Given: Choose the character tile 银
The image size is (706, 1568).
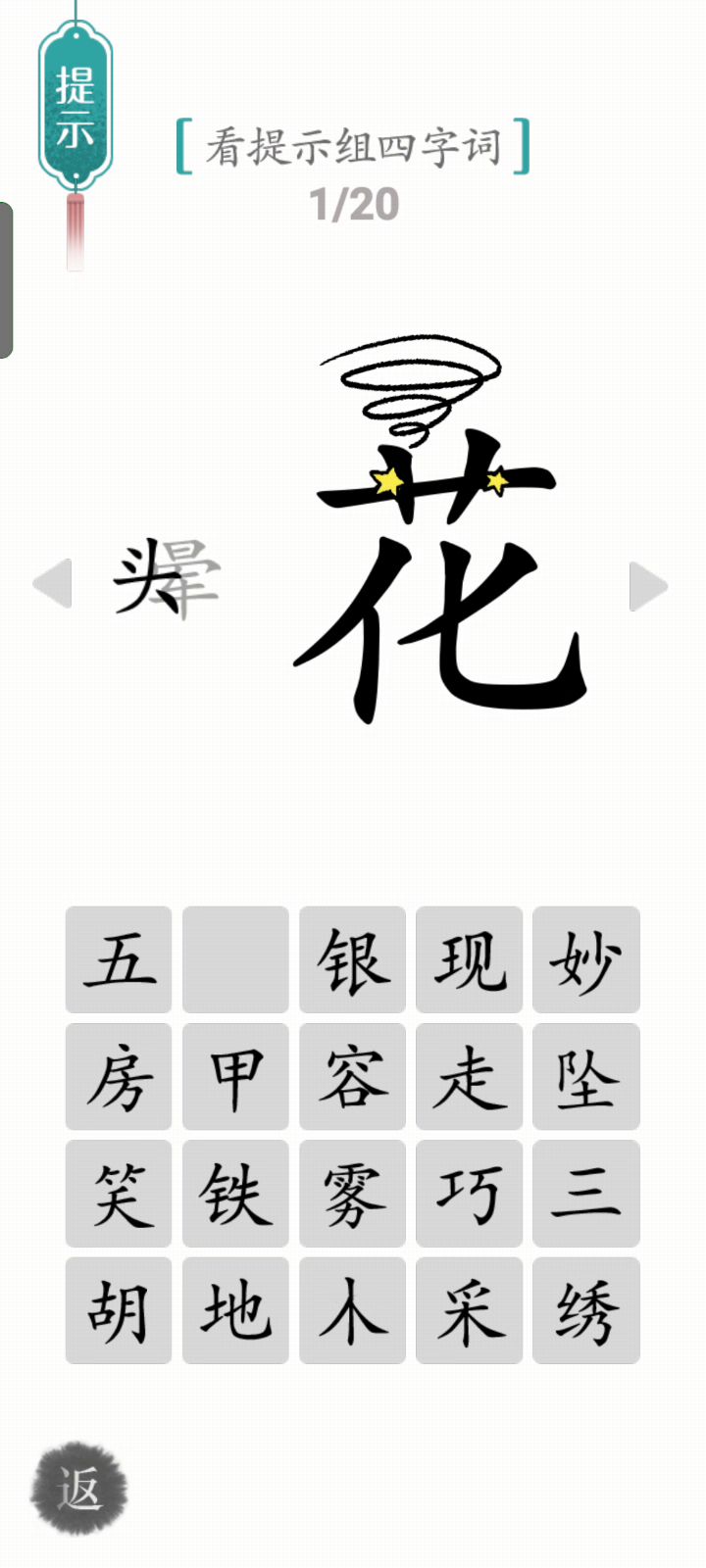Looking at the screenshot, I should (352, 959).
